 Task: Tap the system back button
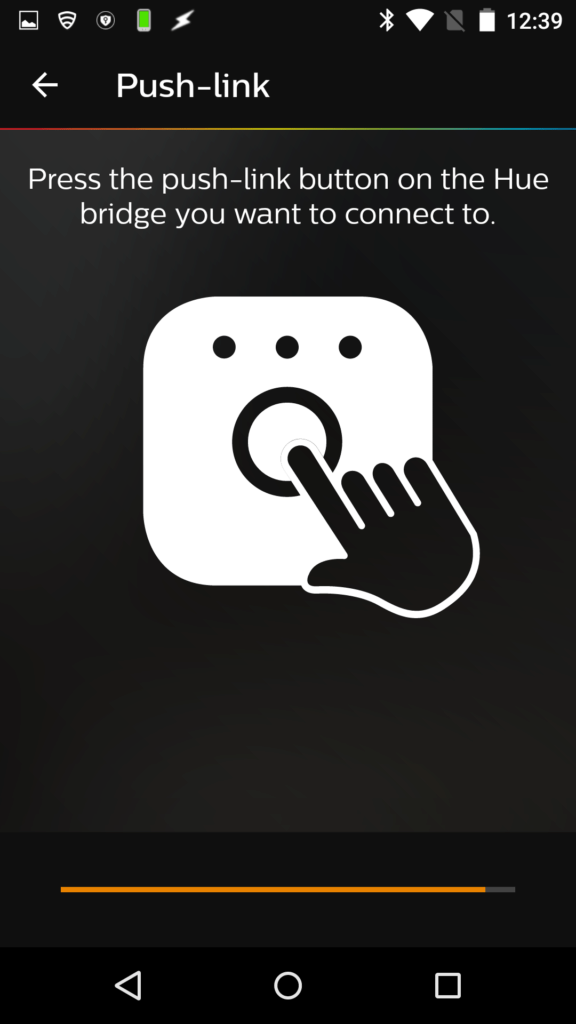pyautogui.click(x=128, y=985)
